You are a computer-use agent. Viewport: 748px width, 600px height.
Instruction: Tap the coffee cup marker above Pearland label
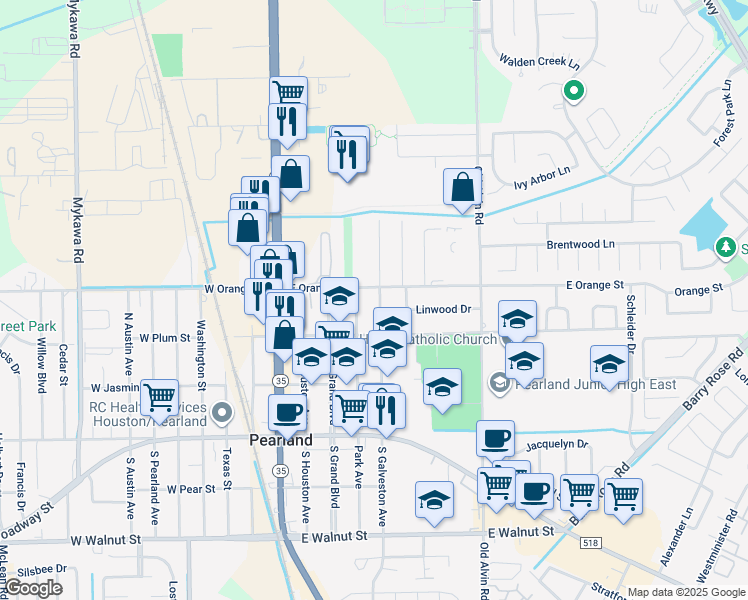pos(287,412)
